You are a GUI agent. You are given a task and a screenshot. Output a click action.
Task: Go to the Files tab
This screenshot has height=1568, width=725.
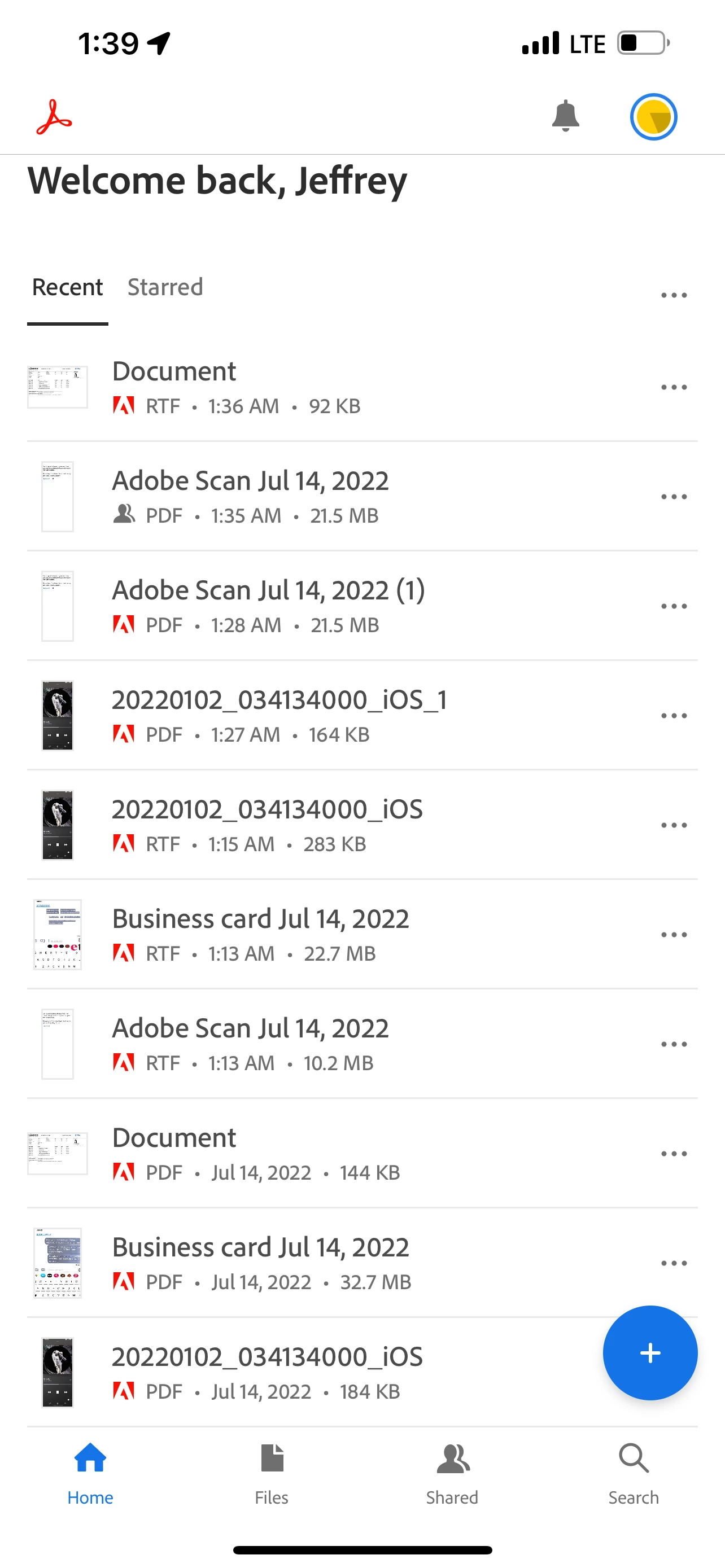272,1473
